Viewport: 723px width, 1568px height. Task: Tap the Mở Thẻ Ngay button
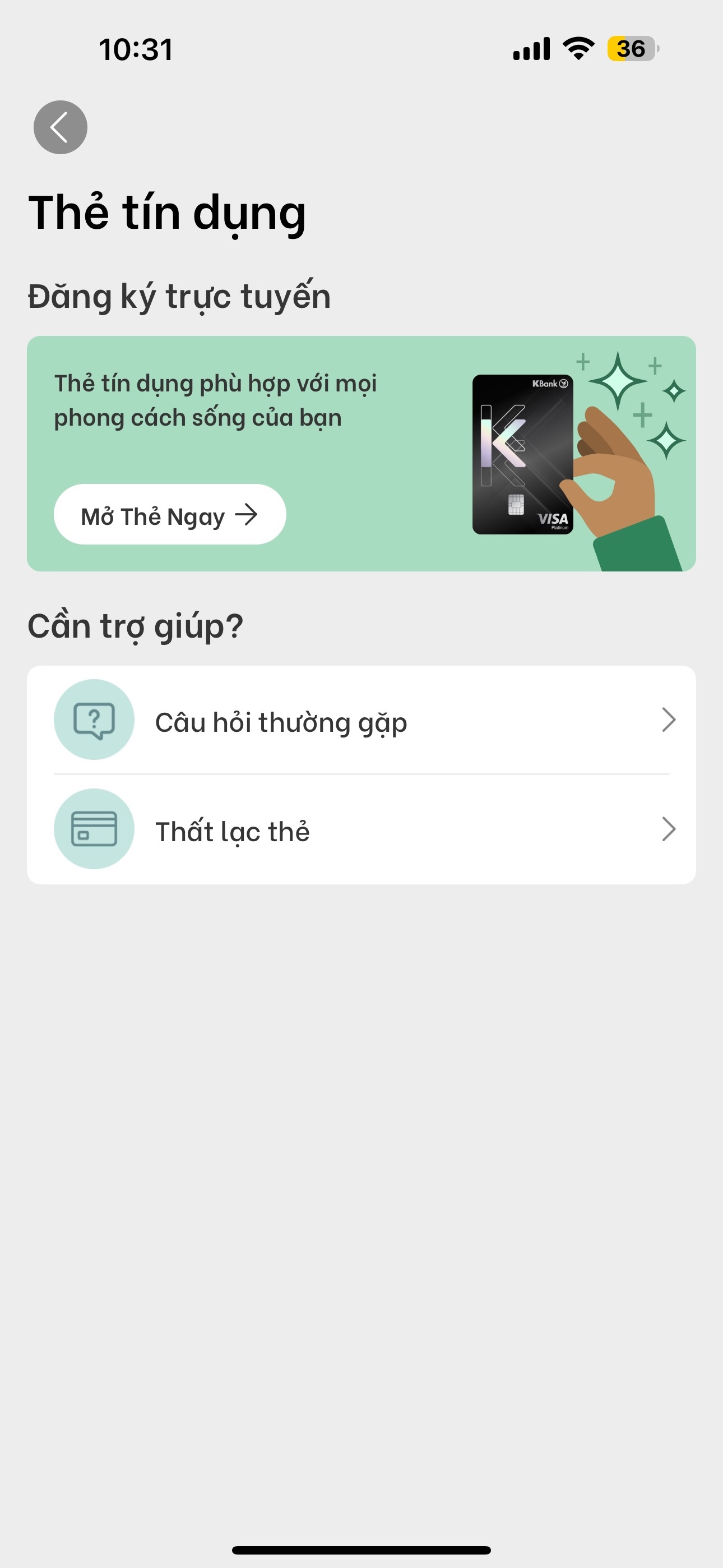click(170, 514)
